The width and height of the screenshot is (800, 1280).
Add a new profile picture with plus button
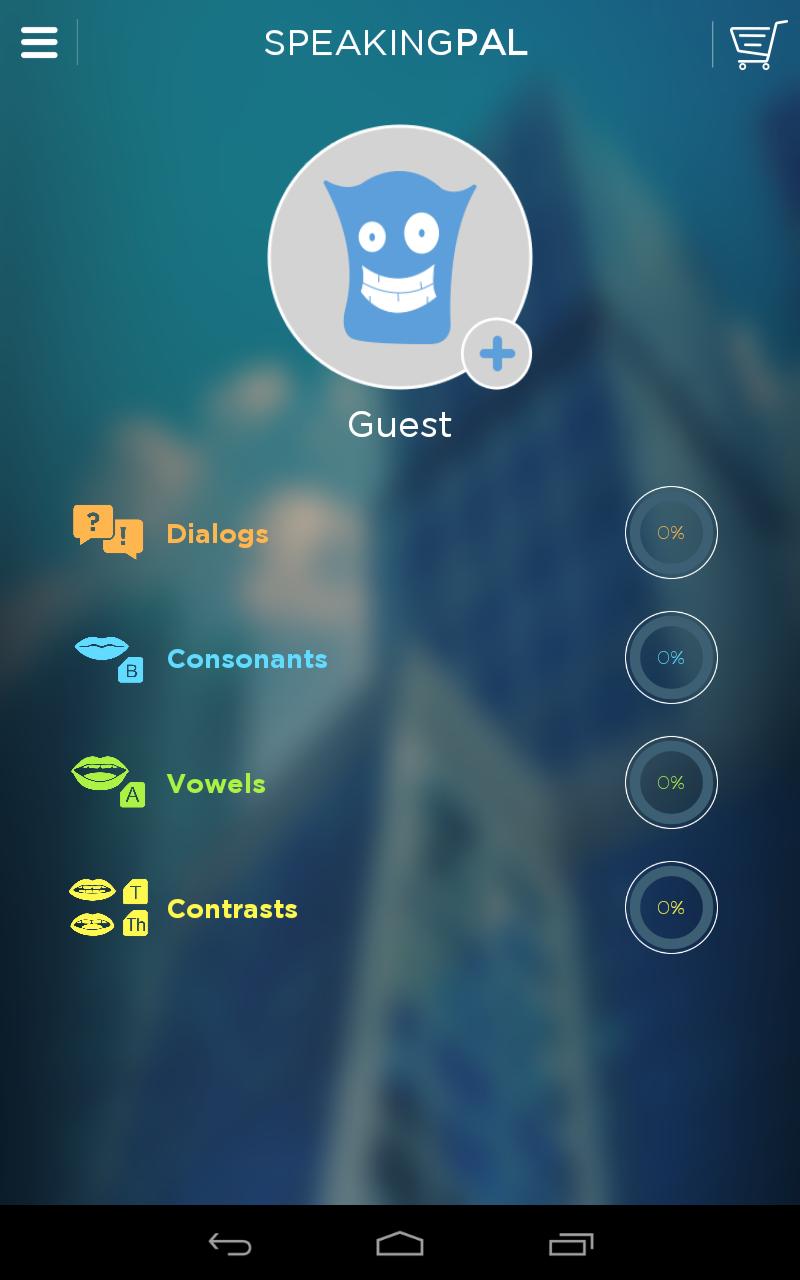pos(496,353)
